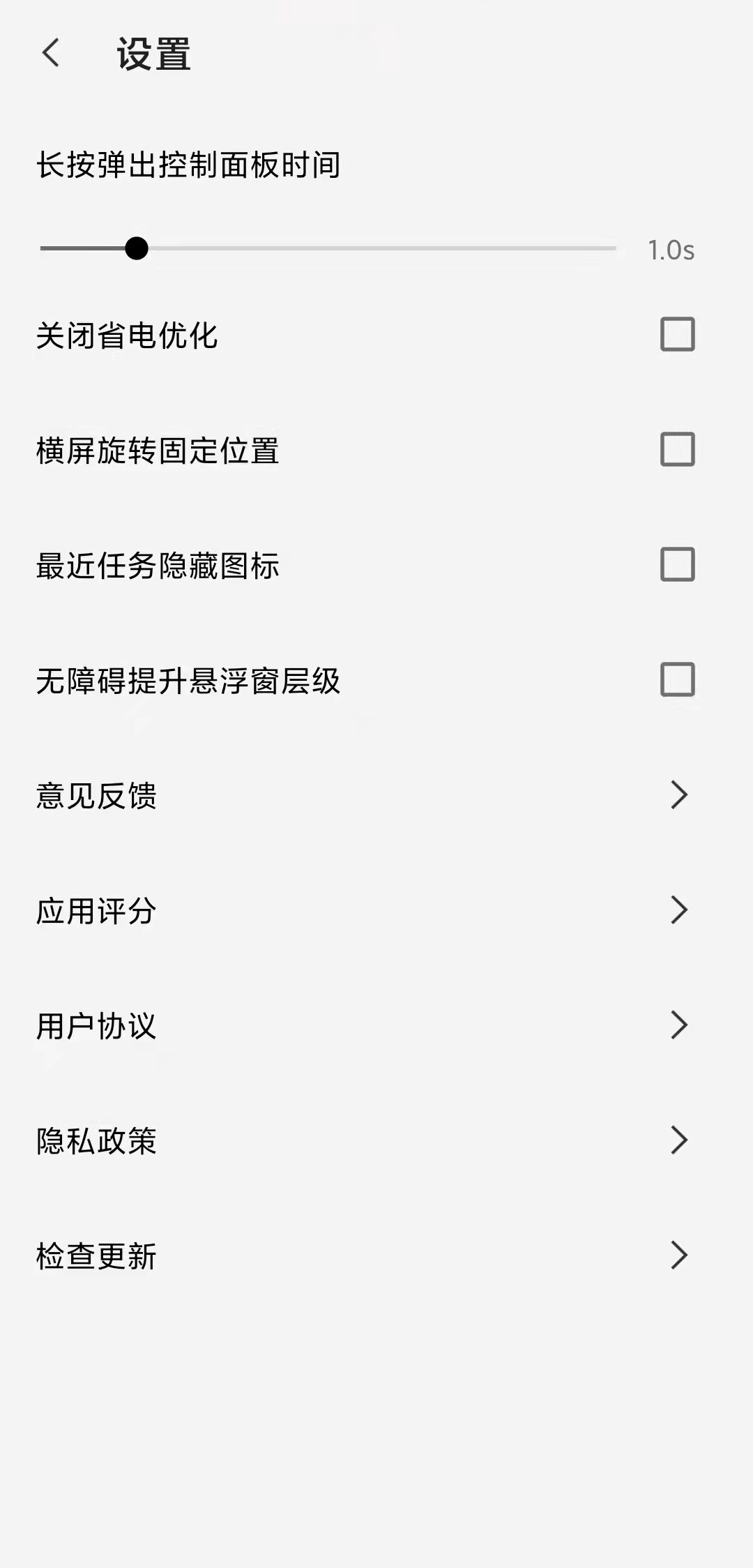This screenshot has height=1568, width=753.
Task: 点击应用评分行的右箭头
Action: [x=678, y=910]
